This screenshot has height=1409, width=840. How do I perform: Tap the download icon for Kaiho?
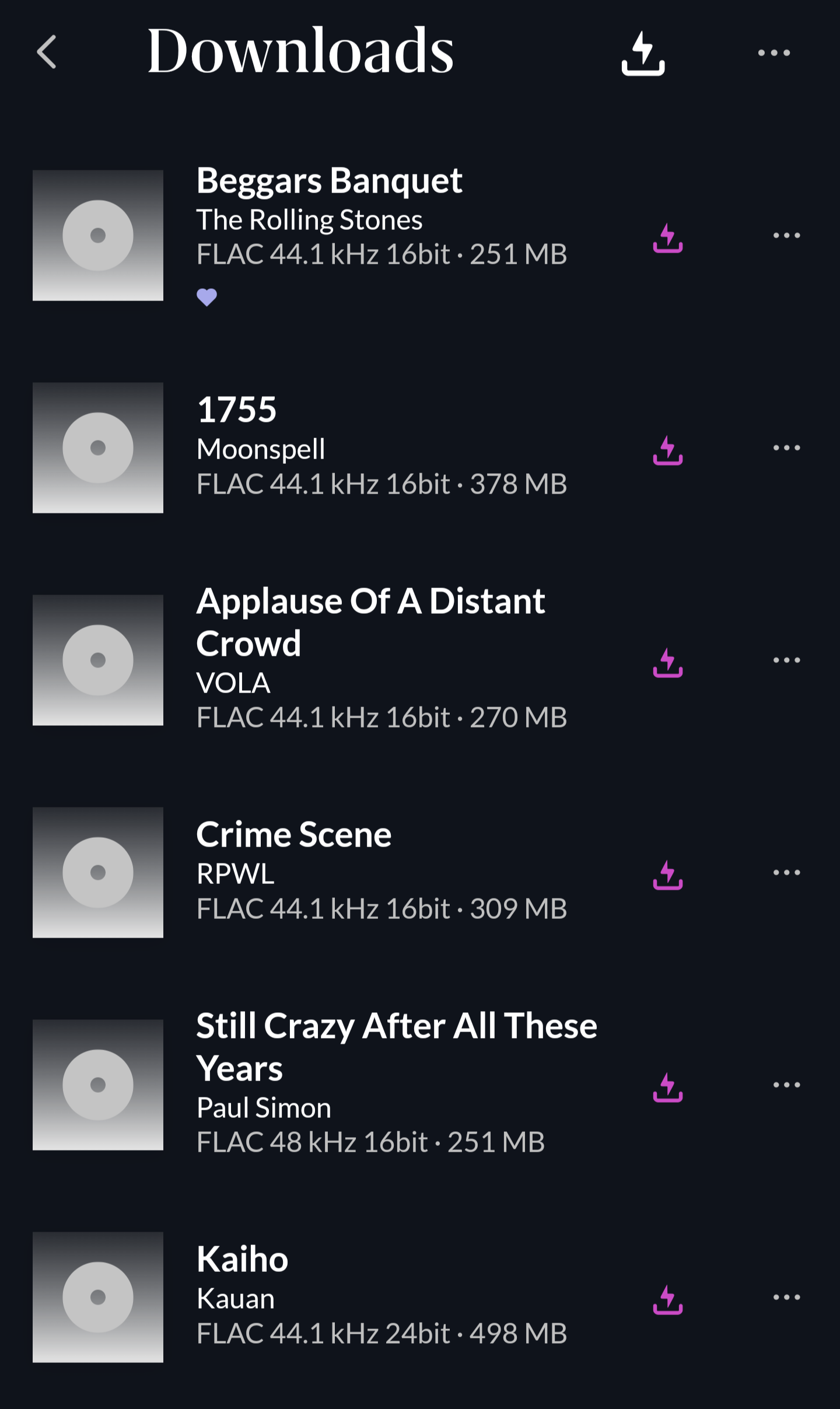tap(668, 1299)
